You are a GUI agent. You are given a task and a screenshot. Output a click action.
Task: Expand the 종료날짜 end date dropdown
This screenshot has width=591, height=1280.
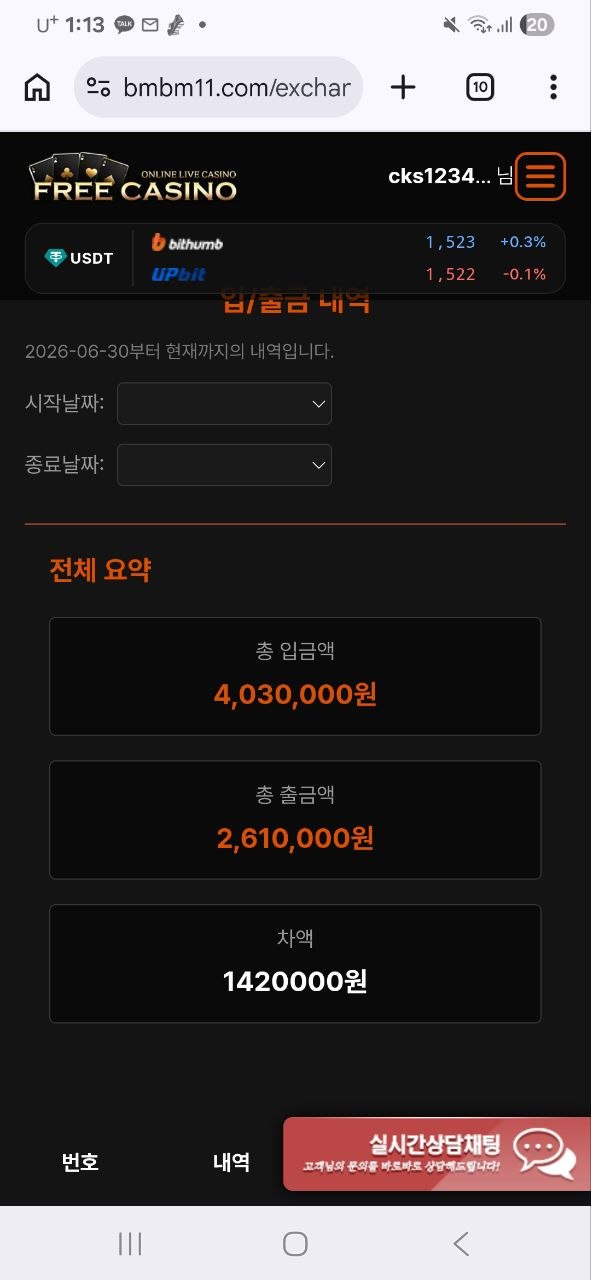tap(224, 465)
